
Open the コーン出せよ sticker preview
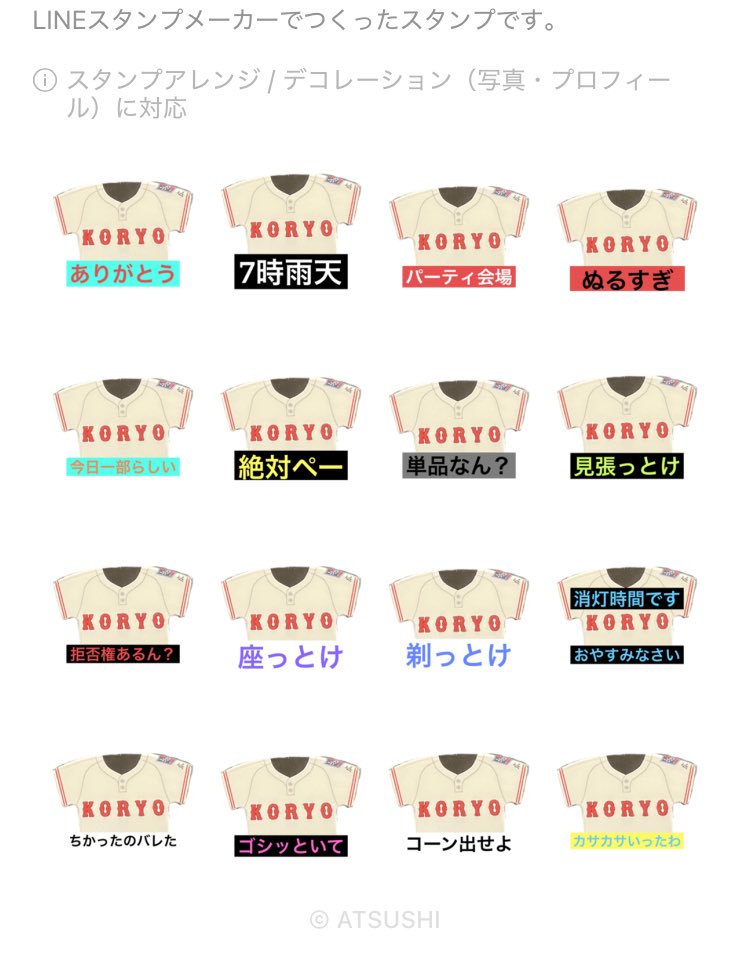click(x=459, y=805)
